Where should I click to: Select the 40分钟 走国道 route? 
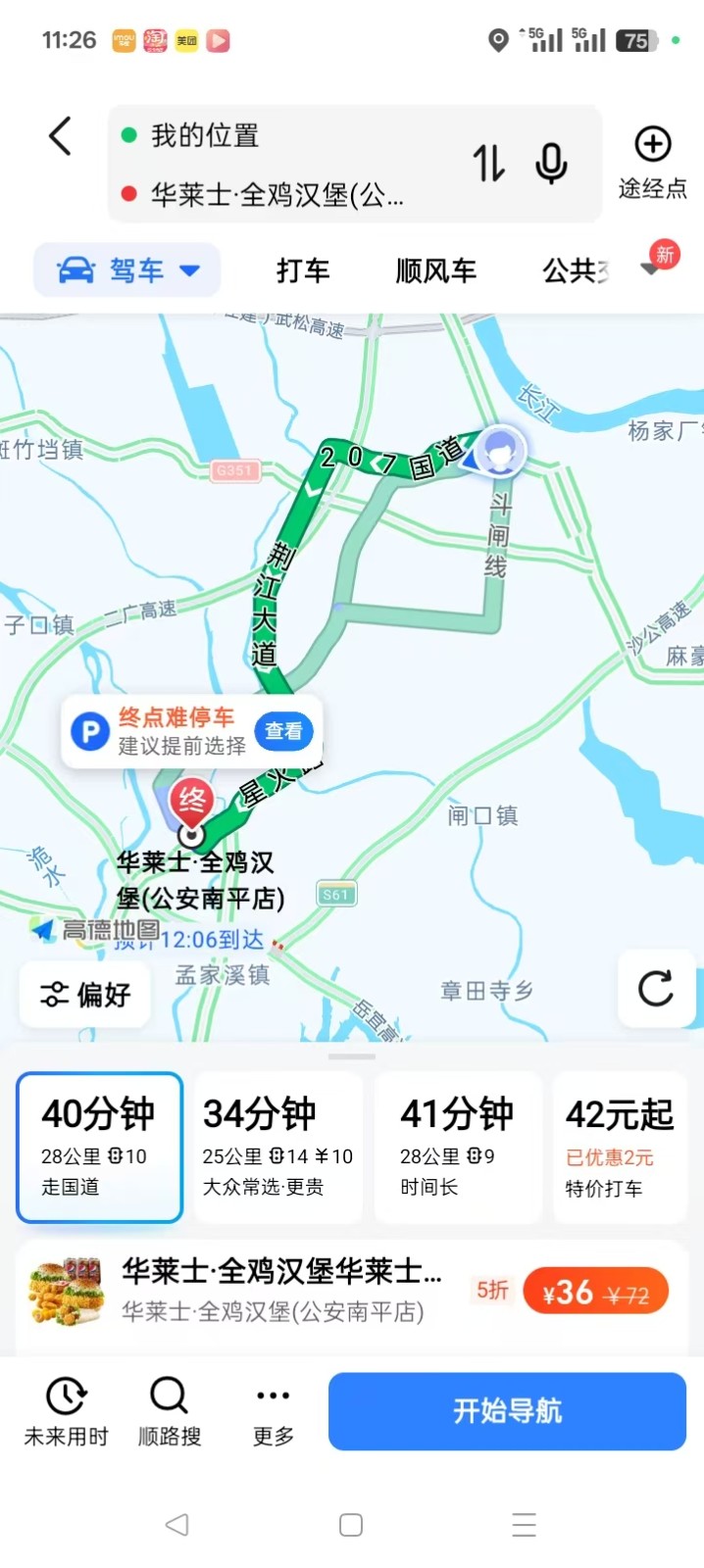coord(99,1148)
